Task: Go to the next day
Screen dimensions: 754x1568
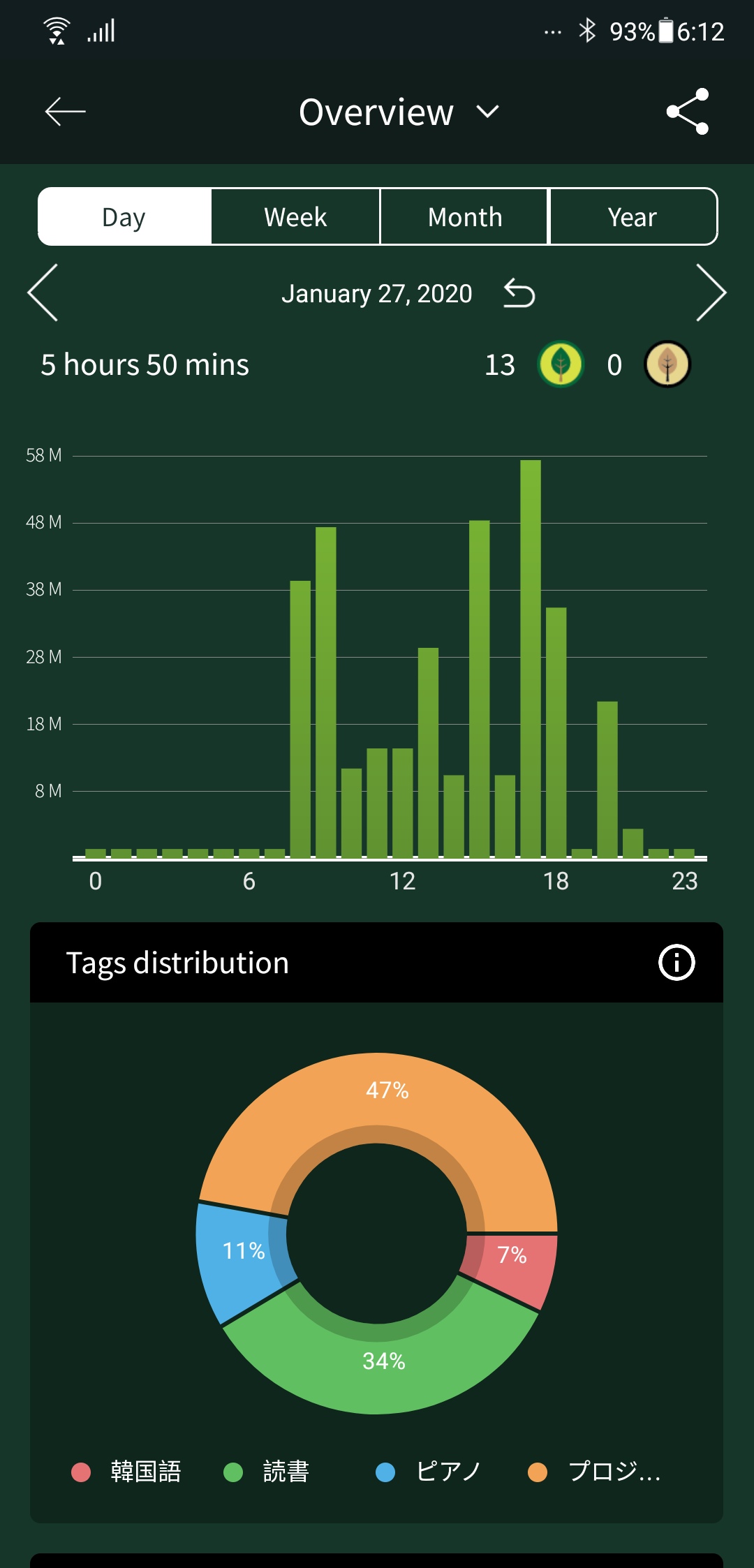Action: click(711, 293)
